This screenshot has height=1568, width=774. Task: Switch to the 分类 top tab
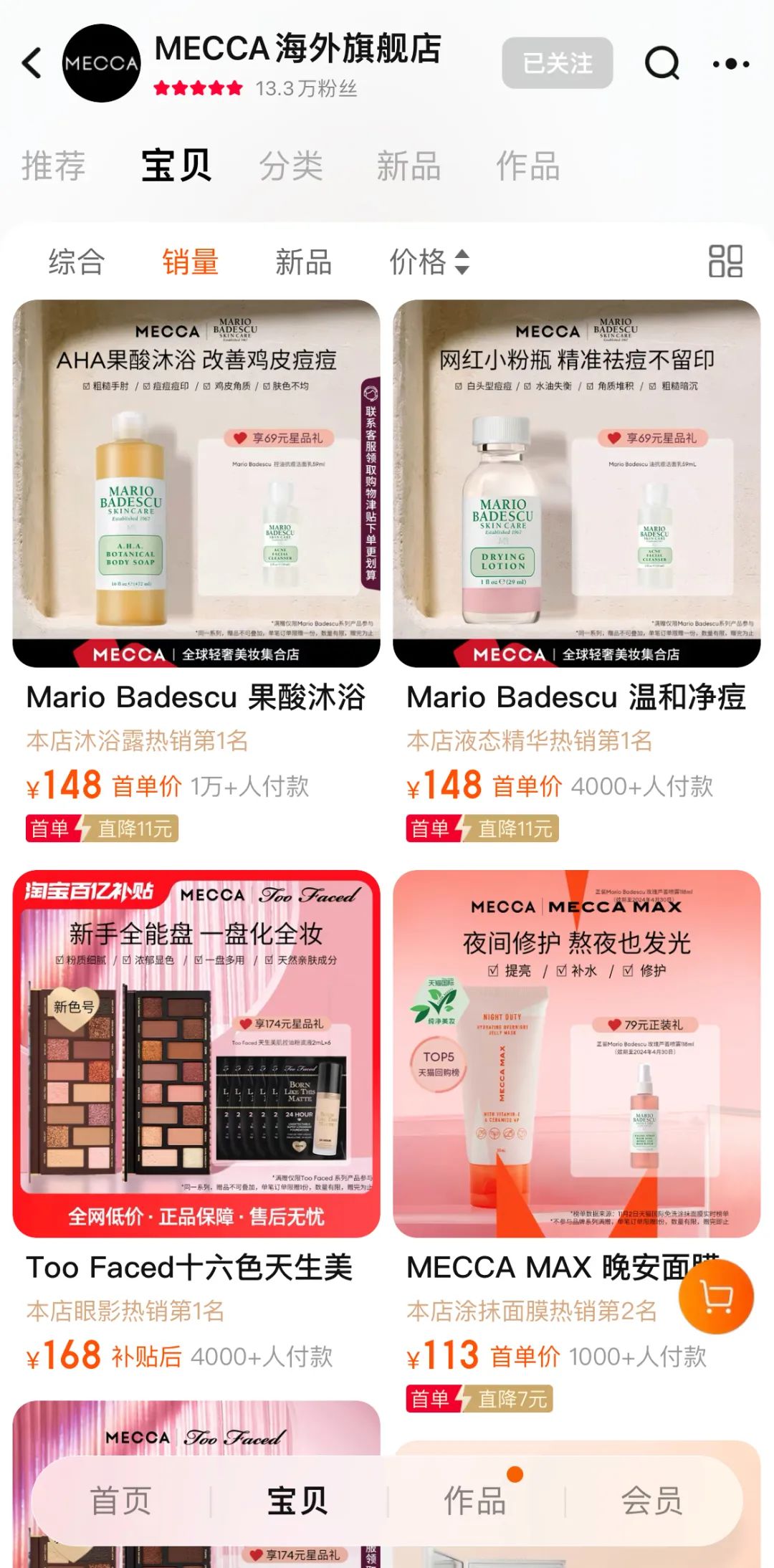(x=291, y=166)
